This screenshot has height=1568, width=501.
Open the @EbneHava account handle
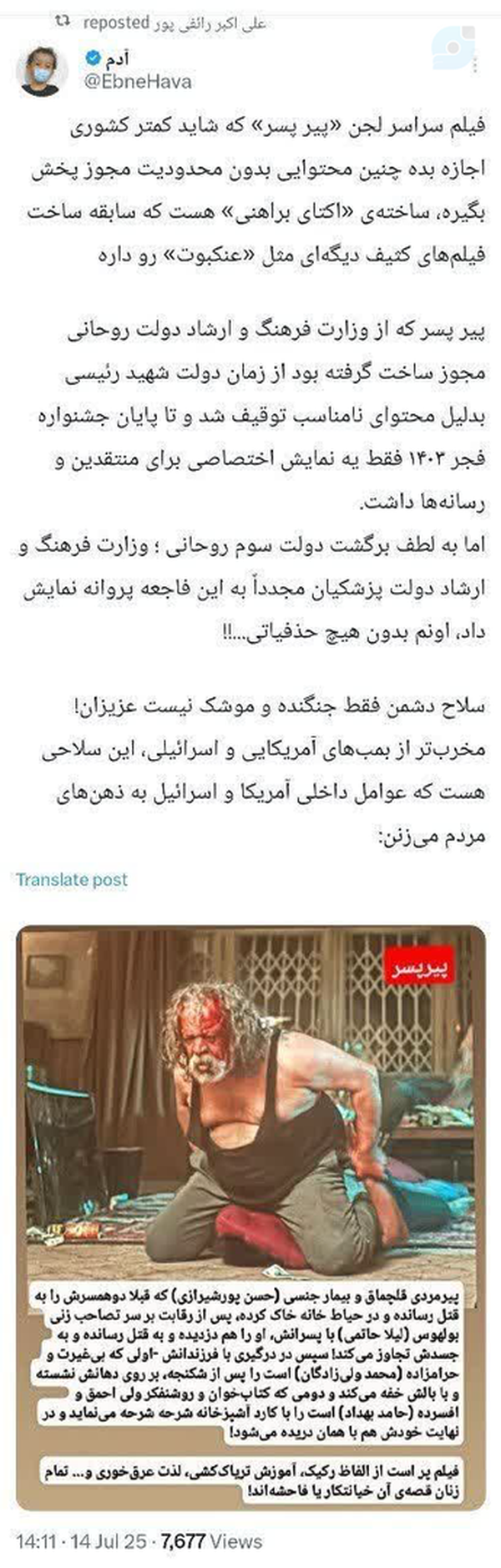138,81
